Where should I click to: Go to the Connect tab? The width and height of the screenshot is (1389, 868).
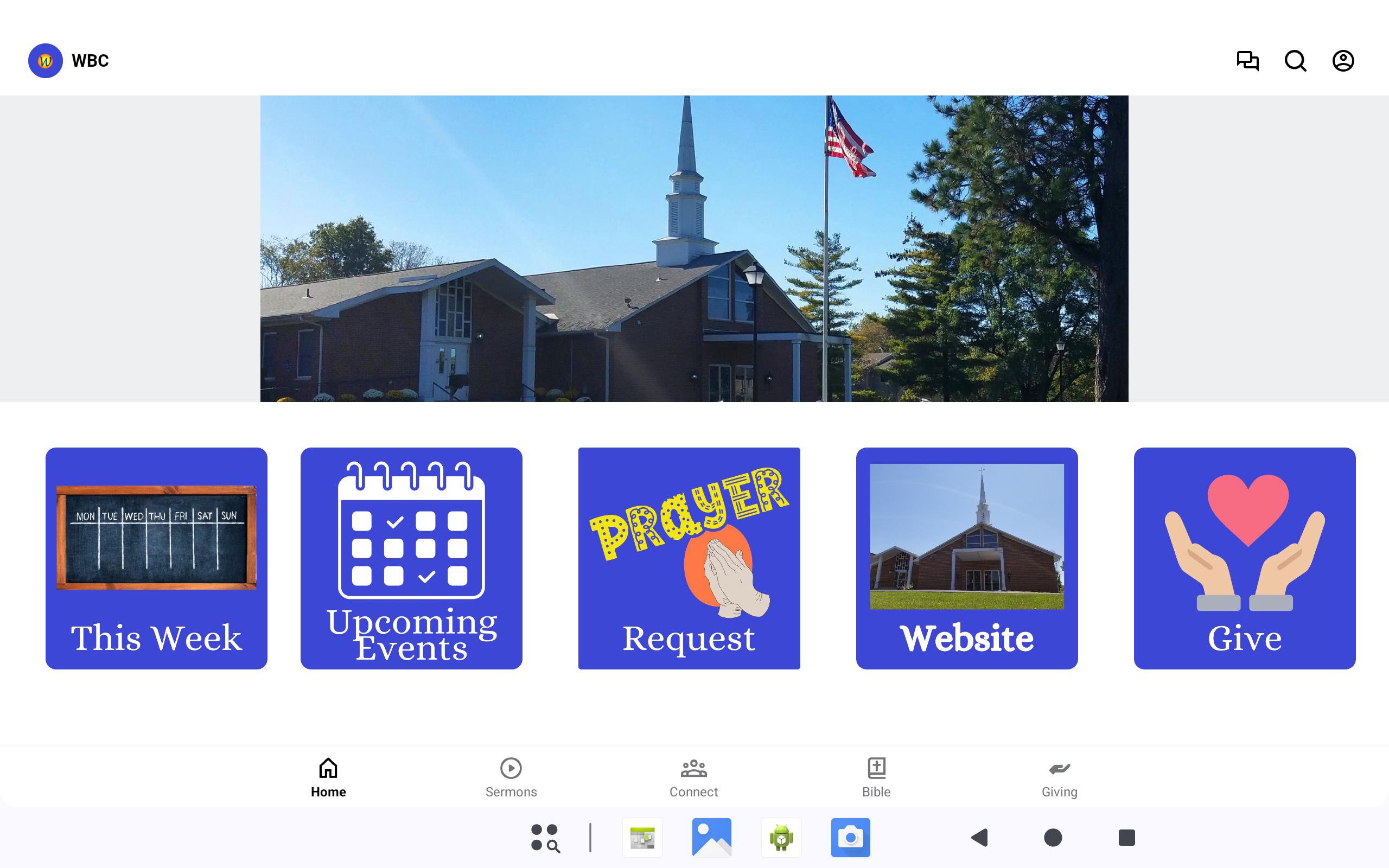[693, 777]
